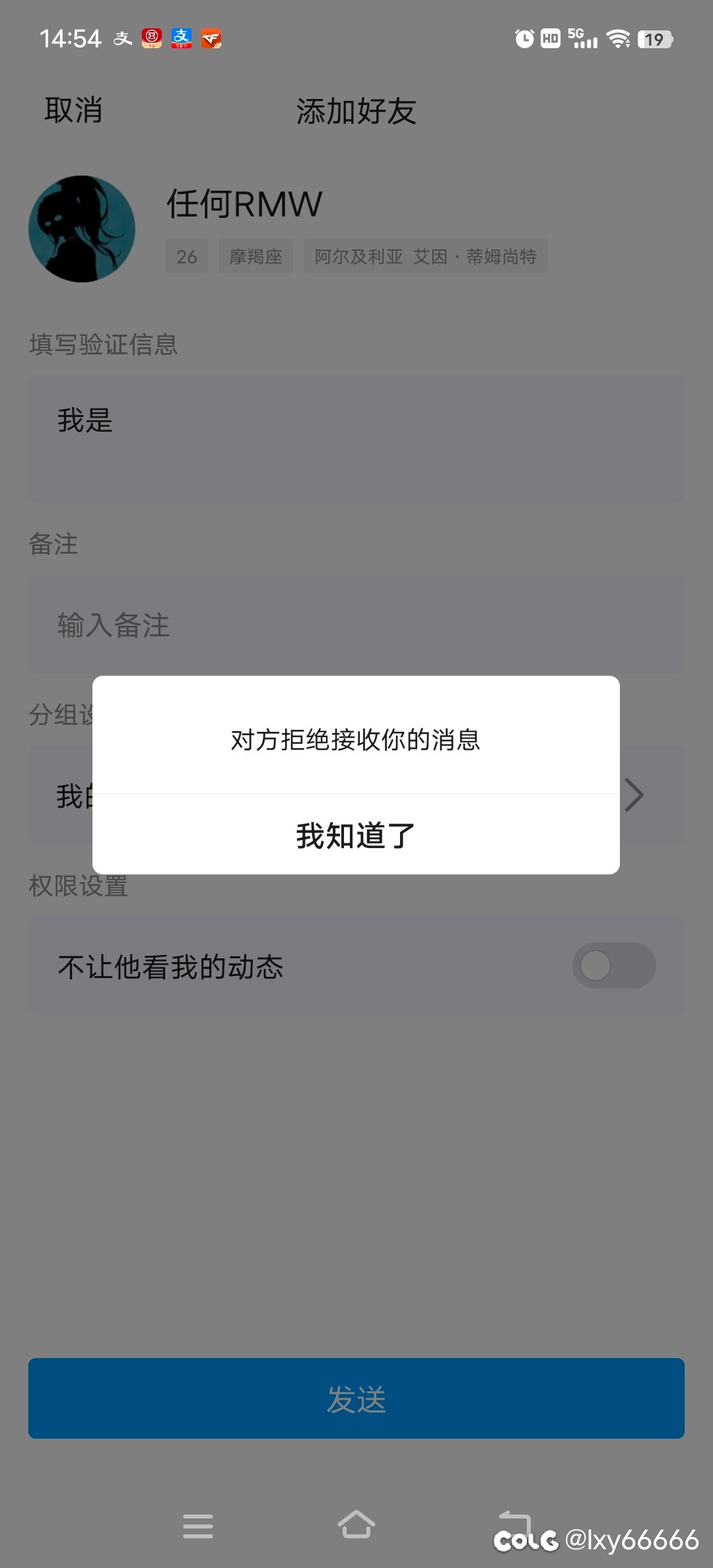Focus the 输入备注 remark field

356,624
